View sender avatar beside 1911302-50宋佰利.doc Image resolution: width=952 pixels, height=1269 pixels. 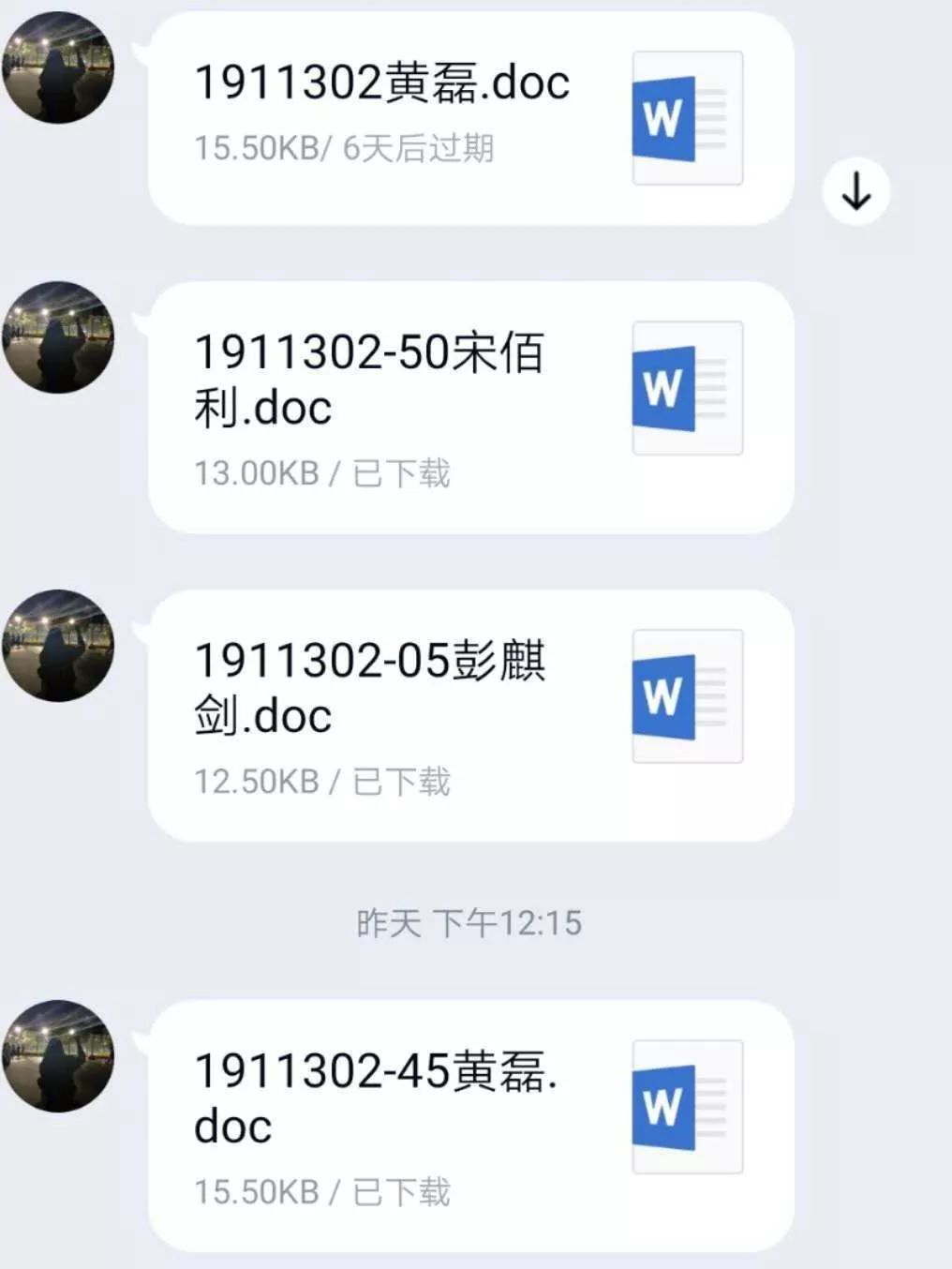pos(58,337)
